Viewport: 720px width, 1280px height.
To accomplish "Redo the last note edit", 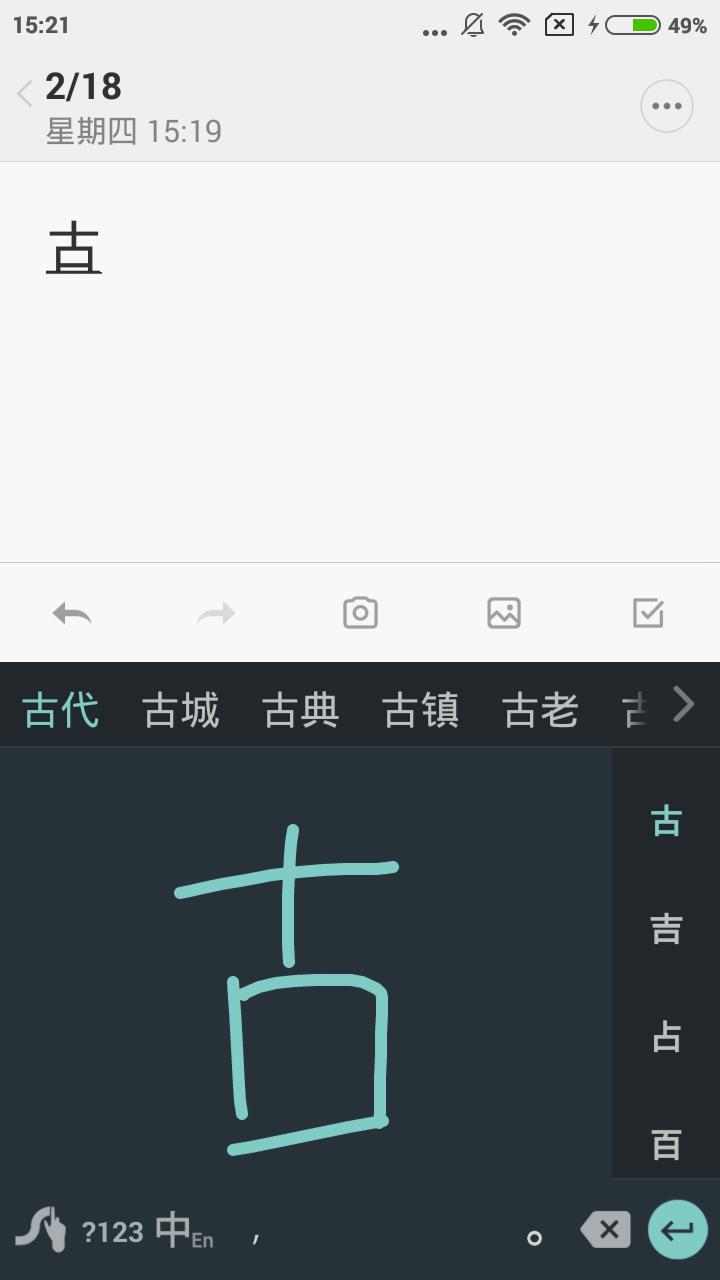I will coord(215,613).
